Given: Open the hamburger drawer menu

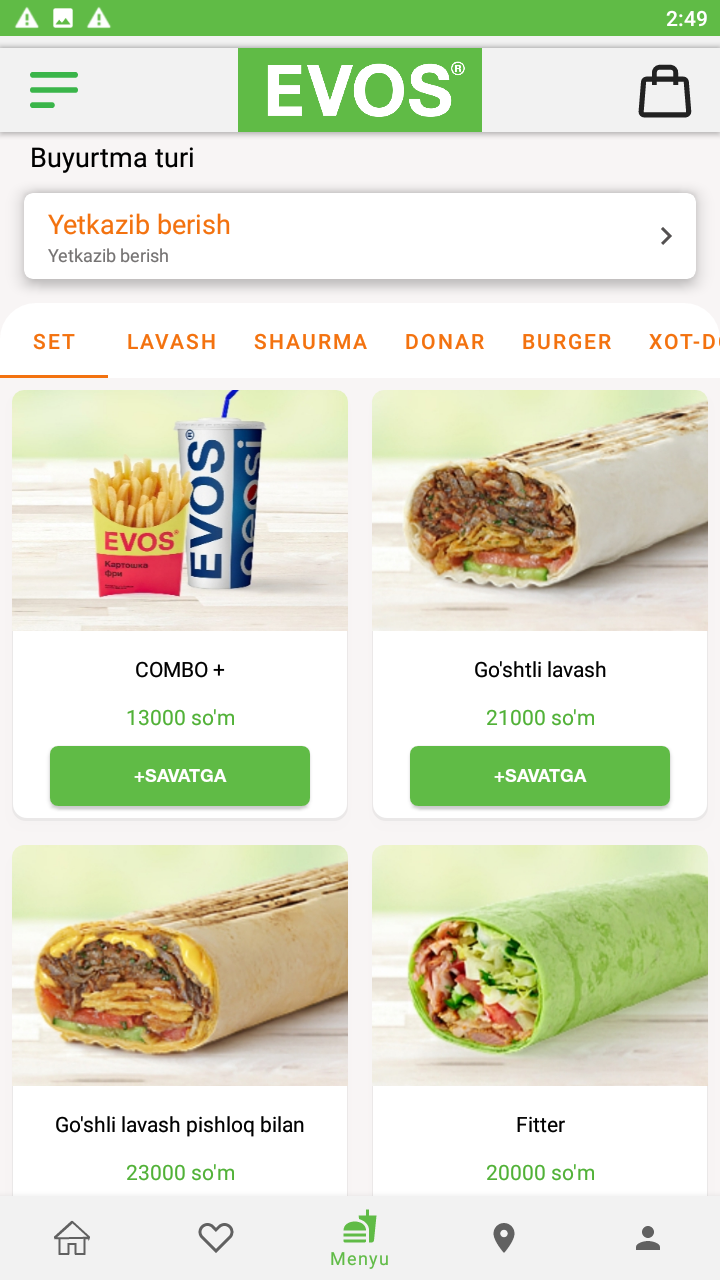Looking at the screenshot, I should point(54,90).
